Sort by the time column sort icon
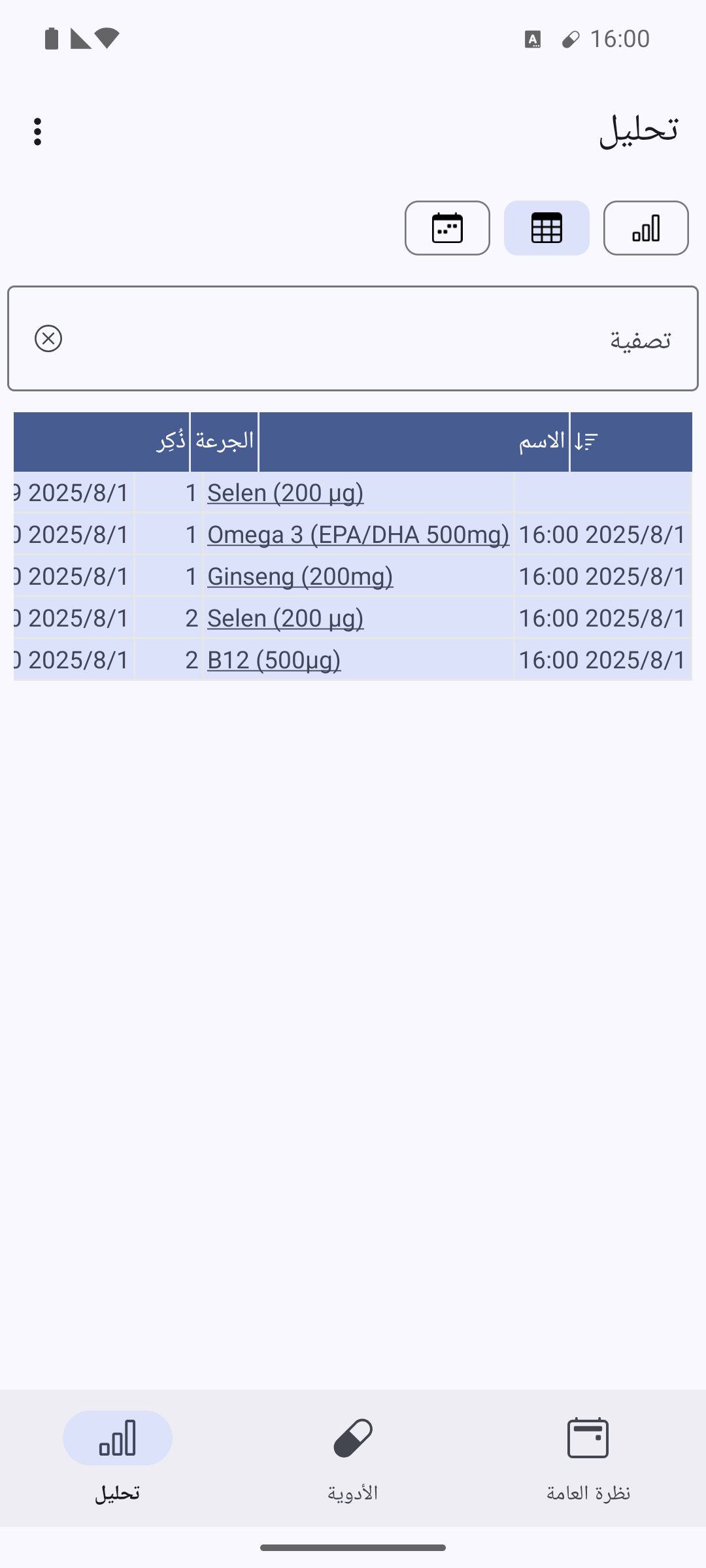Screen dimensions: 706x1568 [x=586, y=442]
